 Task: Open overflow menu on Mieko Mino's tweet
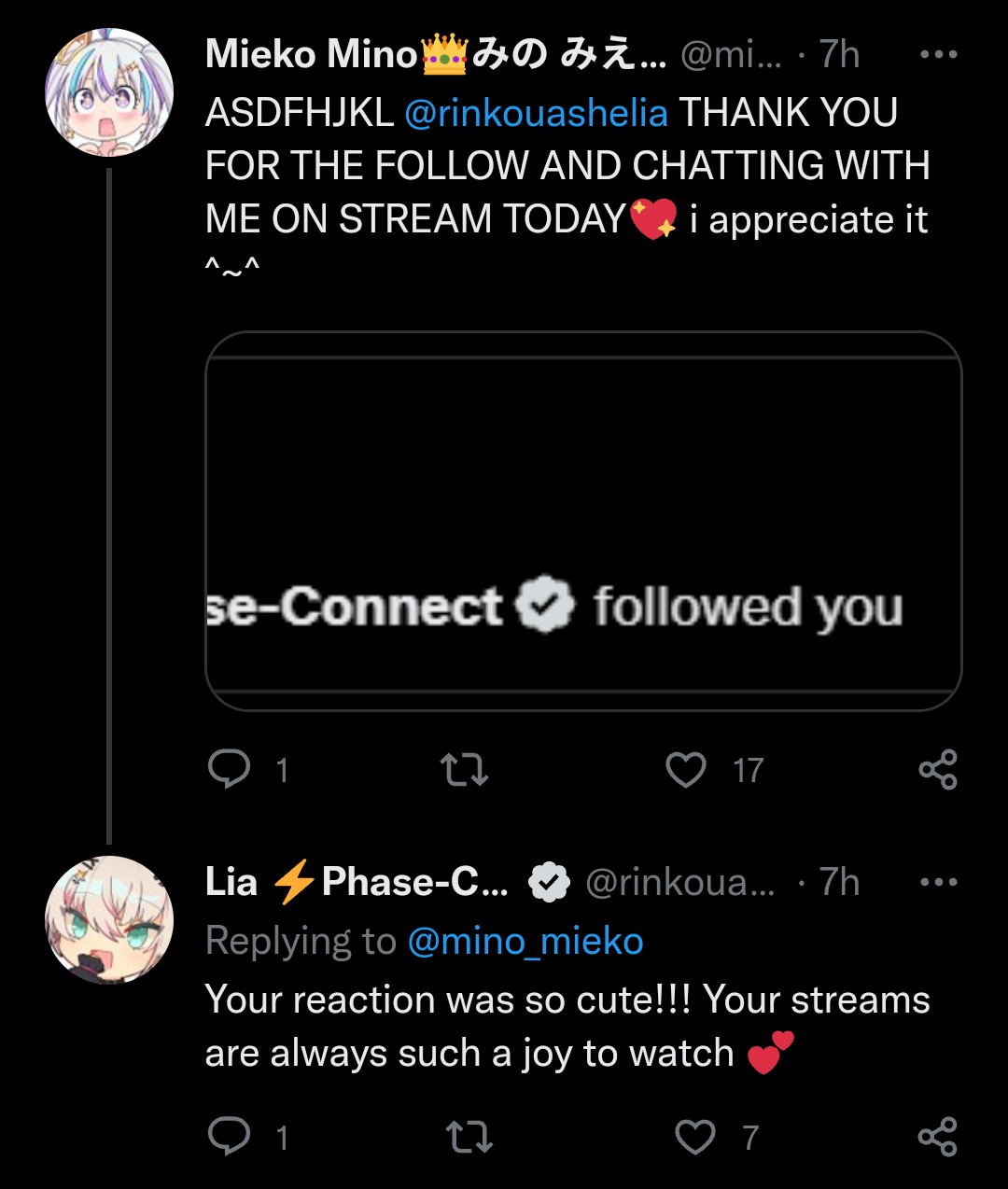938,55
